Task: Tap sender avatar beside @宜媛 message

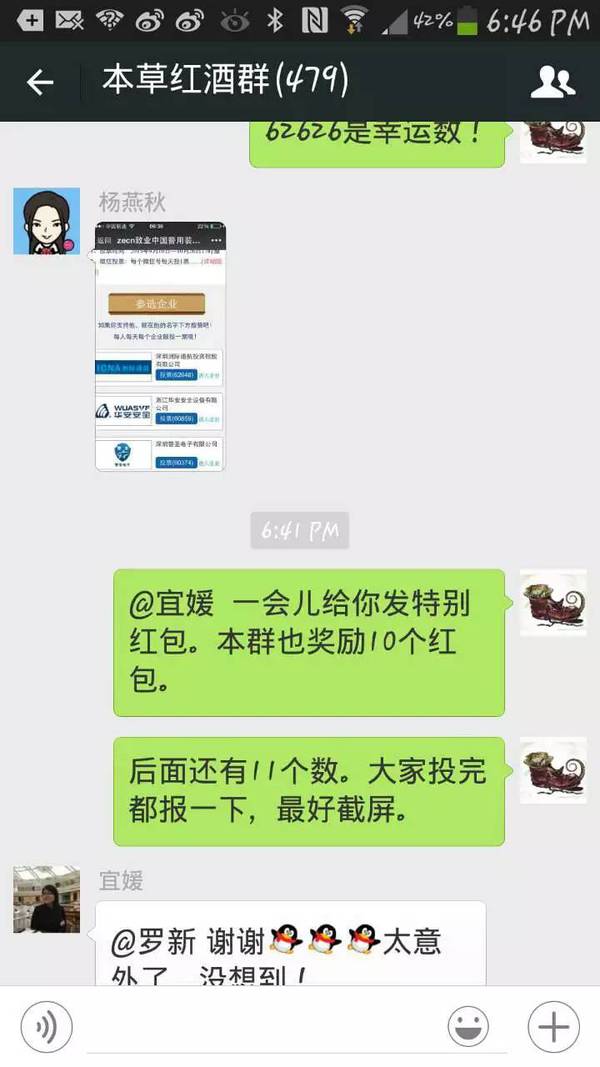Action: [553, 604]
